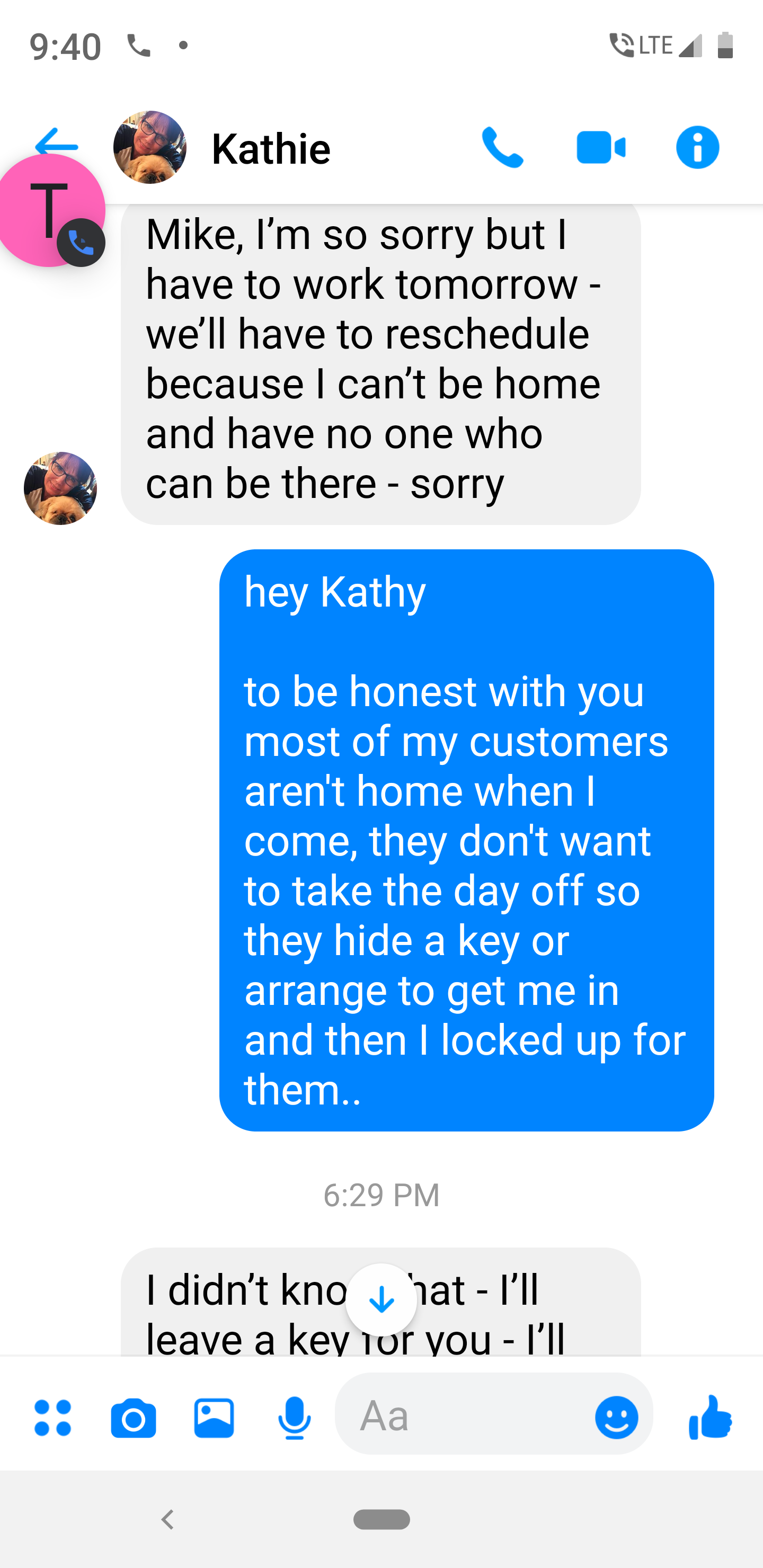The image size is (763, 1568).
Task: Record a voice message with the microphone
Action: pyautogui.click(x=294, y=1418)
